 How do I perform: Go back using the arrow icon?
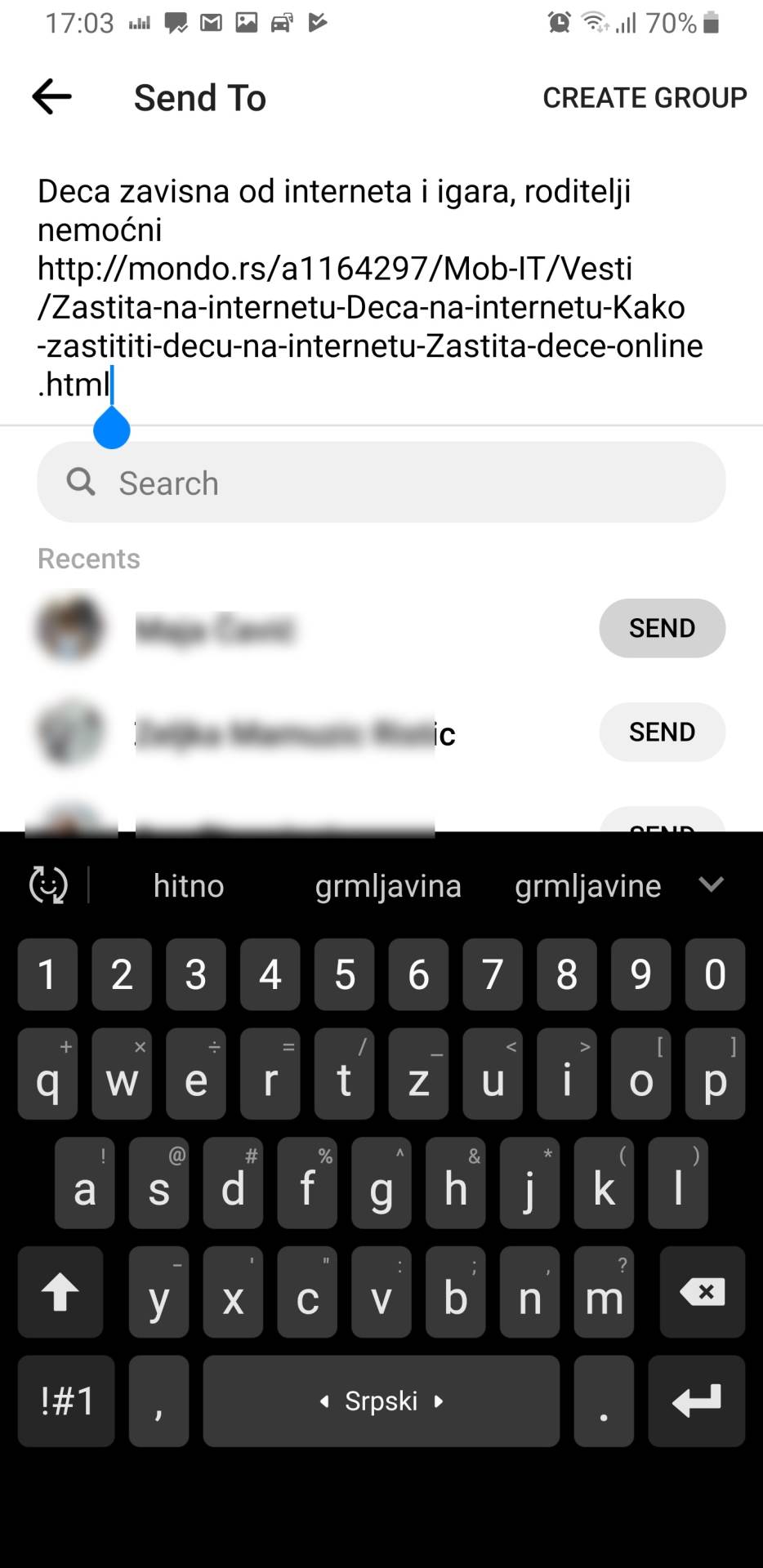52,97
